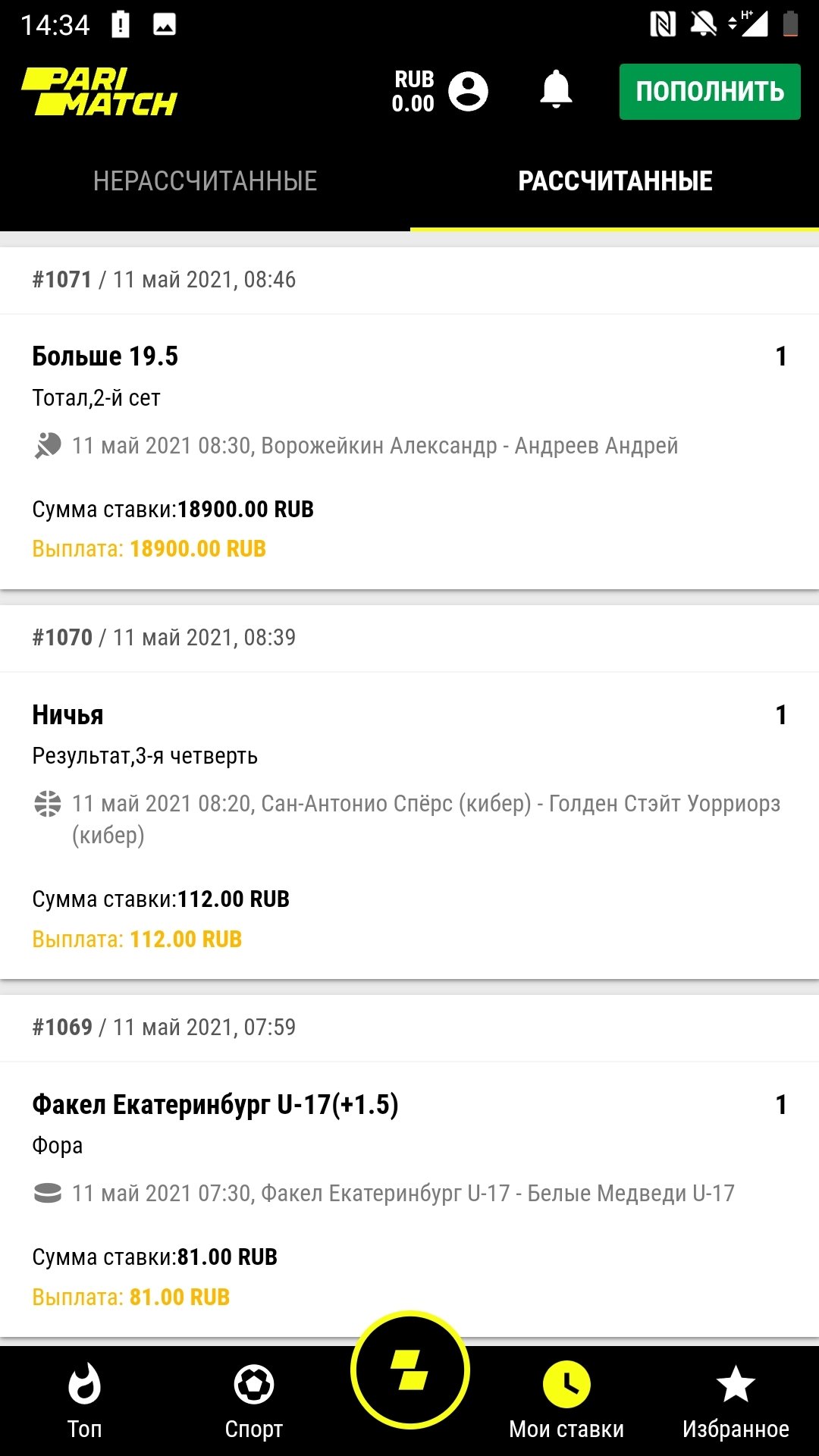Select the Рассчитанные tab
This screenshot has height=1456, width=819.
click(x=615, y=181)
